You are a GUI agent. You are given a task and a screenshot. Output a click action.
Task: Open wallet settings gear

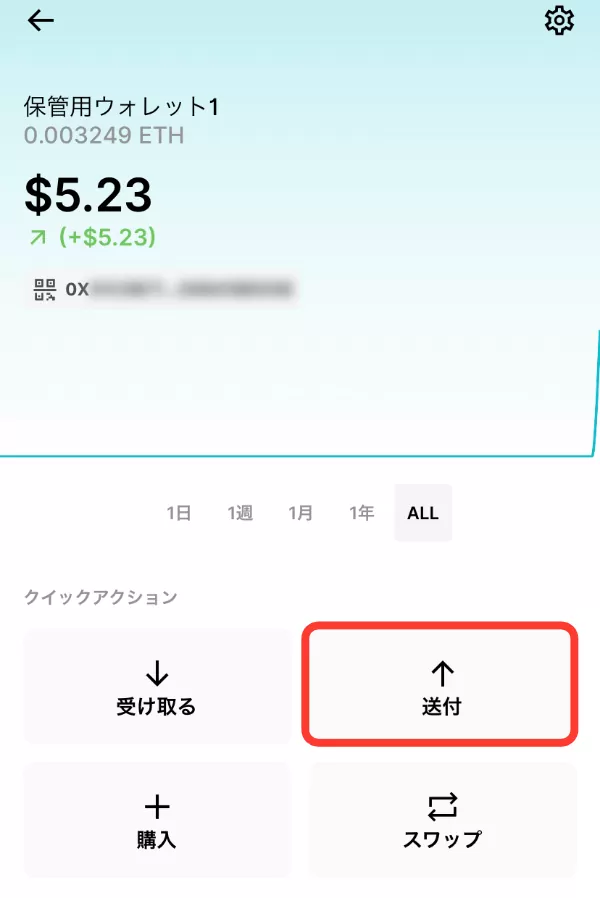pos(559,21)
